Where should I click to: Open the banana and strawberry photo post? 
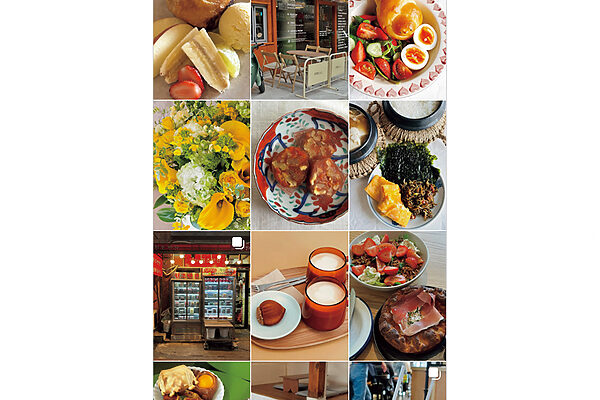(x=201, y=48)
